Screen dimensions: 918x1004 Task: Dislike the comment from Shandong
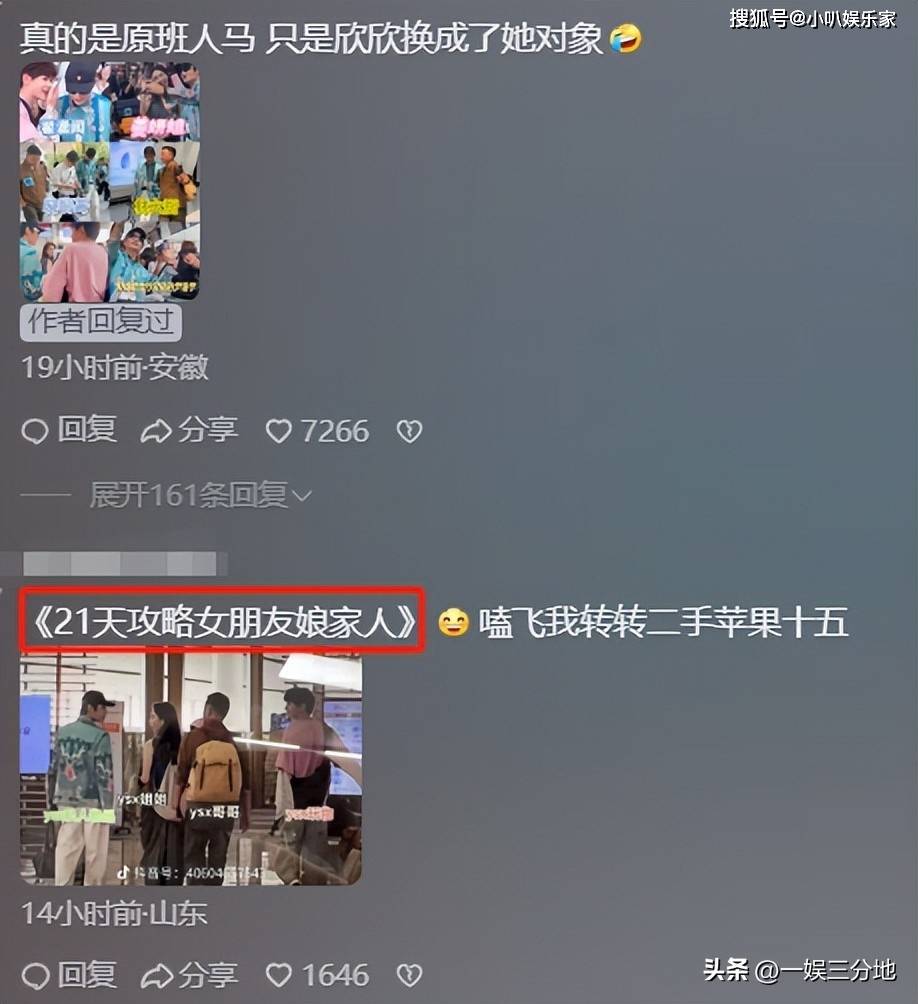(409, 975)
